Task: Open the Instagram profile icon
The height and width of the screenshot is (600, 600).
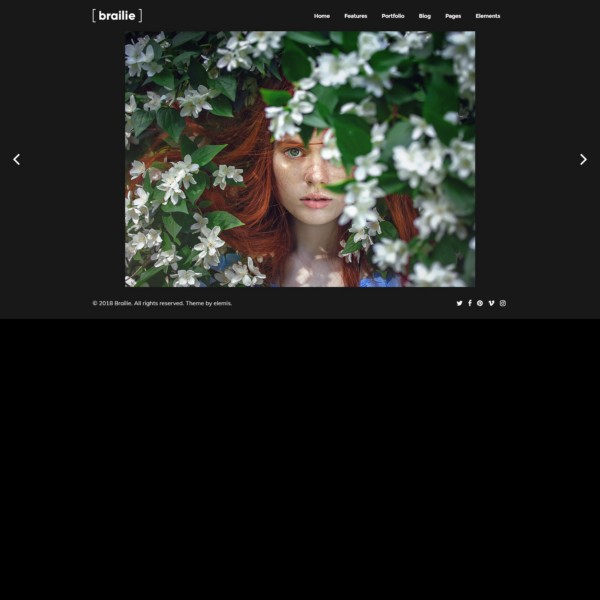Action: pyautogui.click(x=503, y=303)
